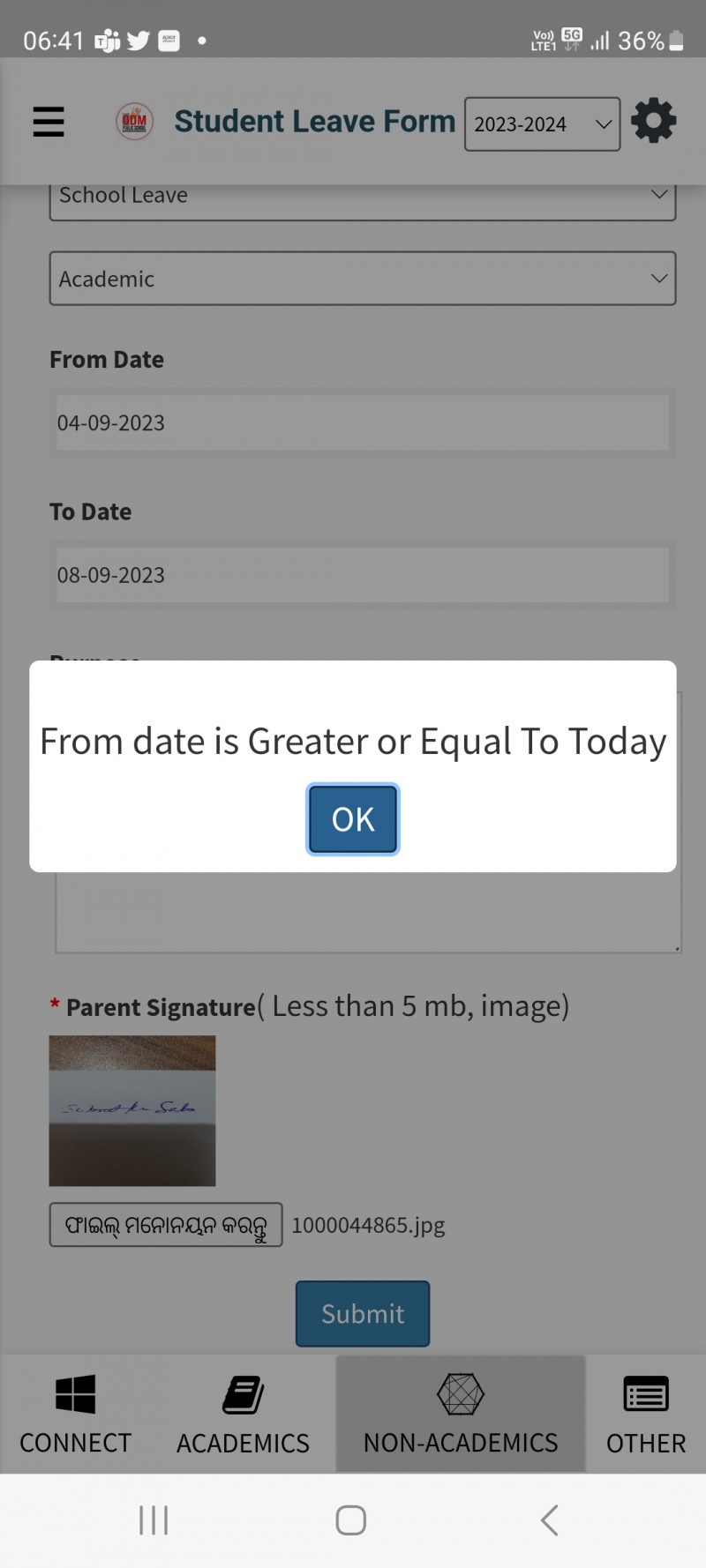Dismiss the alert by tapping OK
706x1568 pixels.
tap(353, 819)
